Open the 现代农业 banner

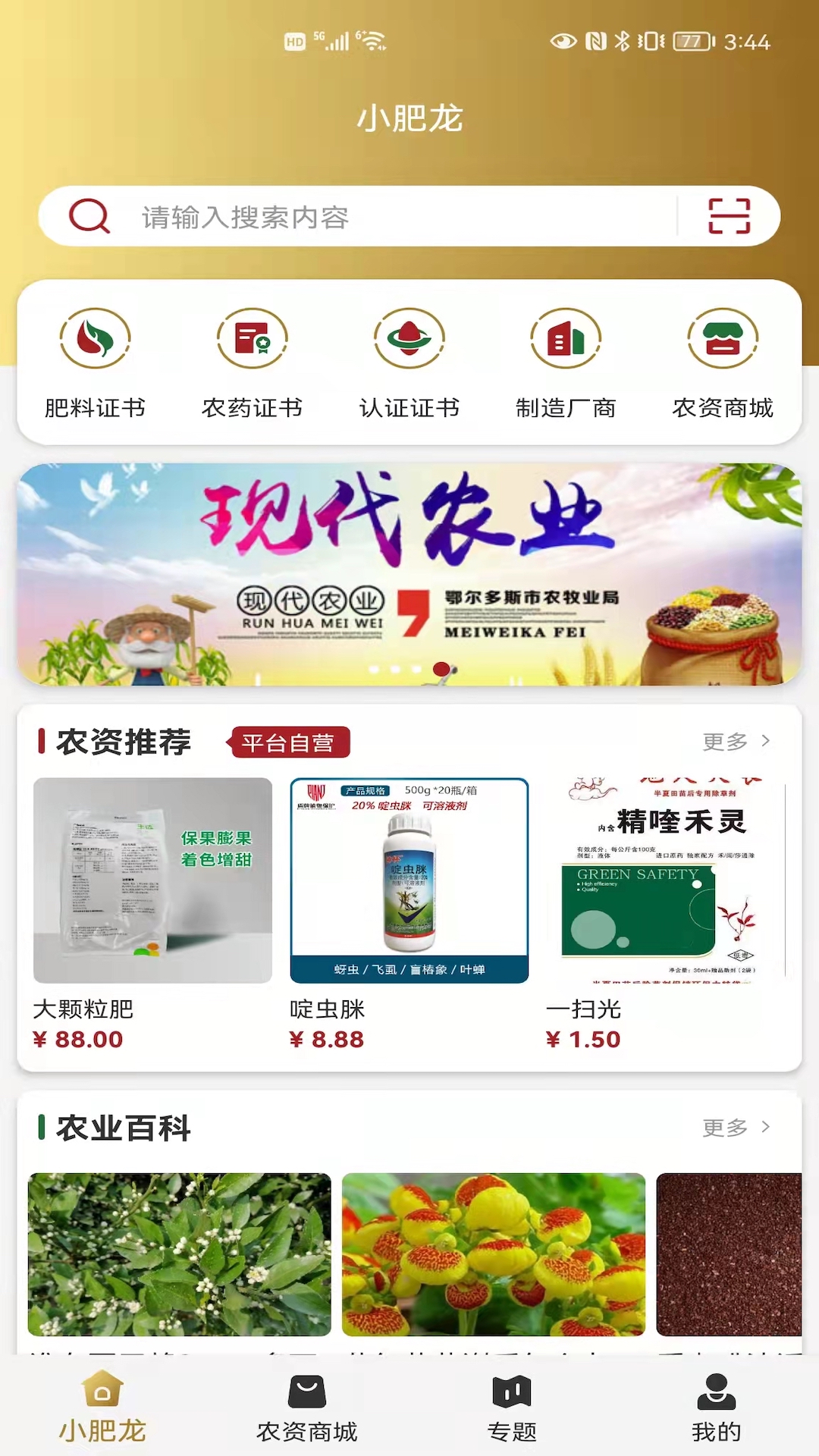409,574
